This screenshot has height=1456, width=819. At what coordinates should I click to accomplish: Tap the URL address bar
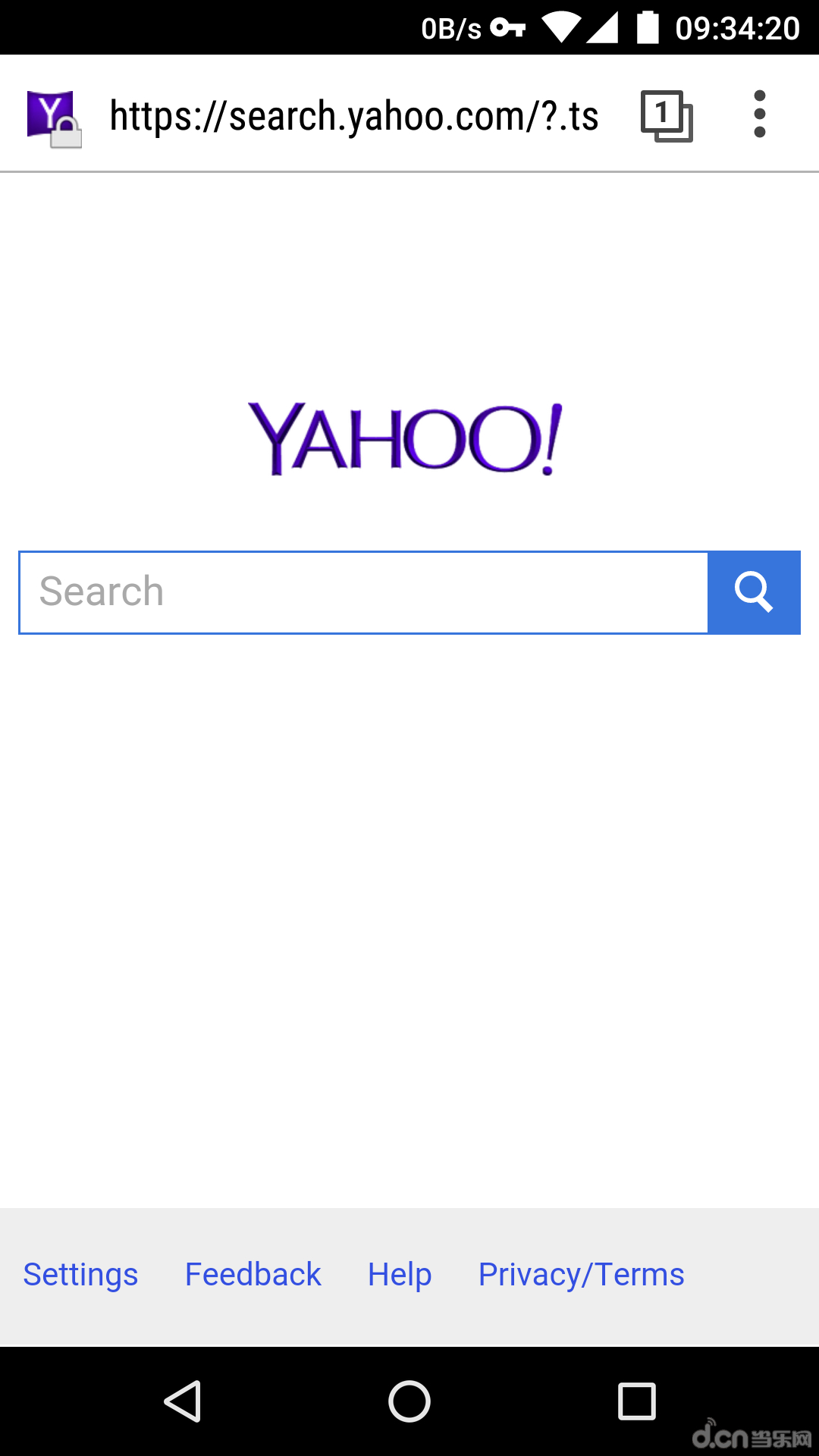tap(354, 116)
